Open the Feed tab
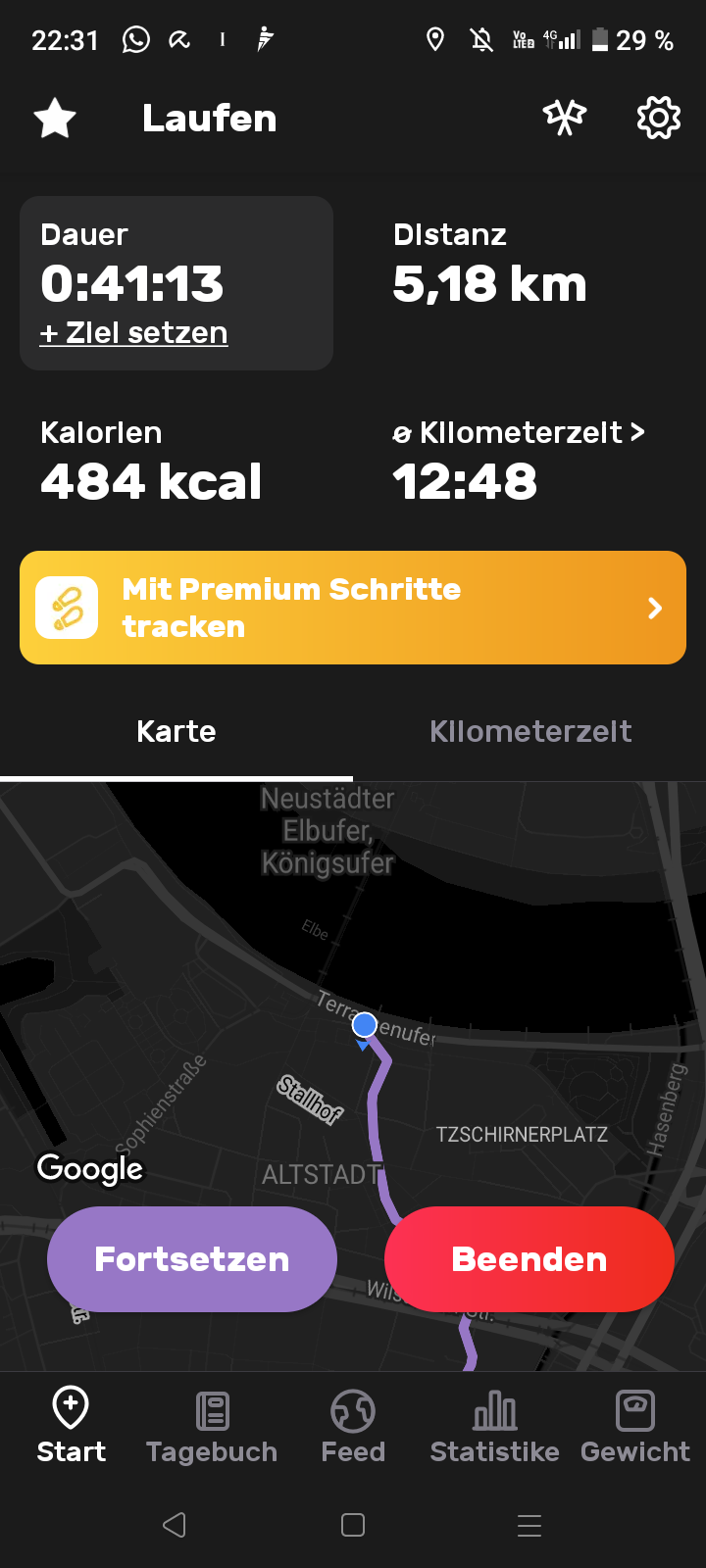 click(x=353, y=1427)
